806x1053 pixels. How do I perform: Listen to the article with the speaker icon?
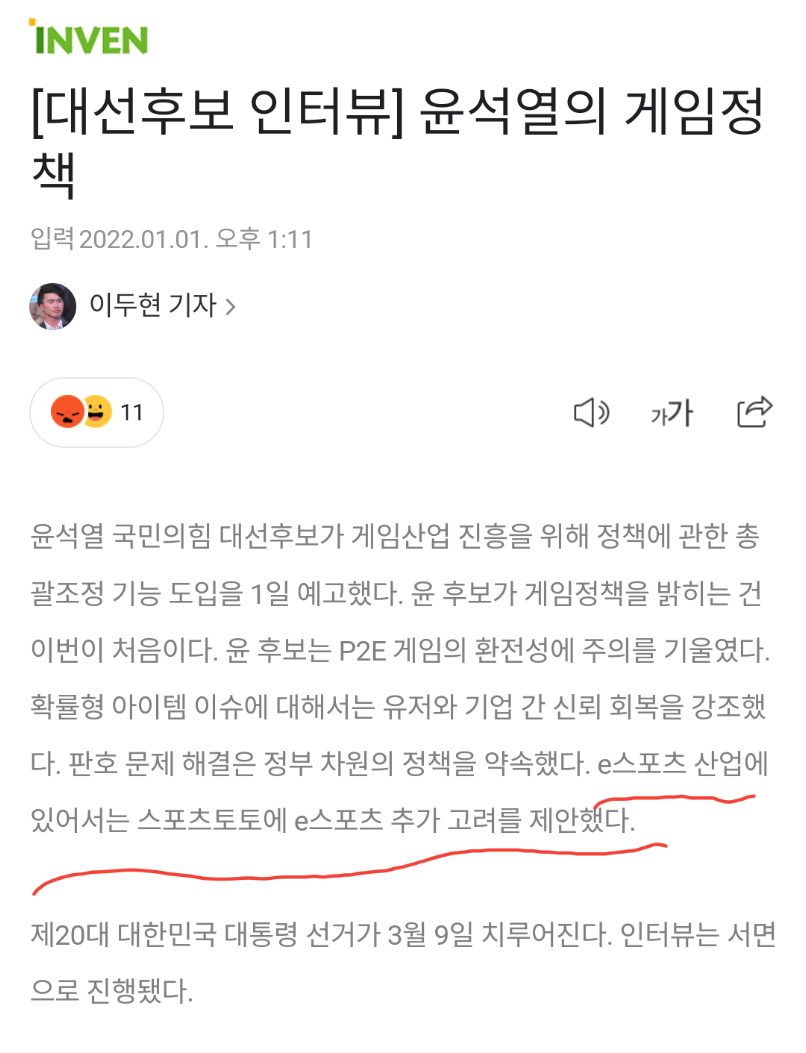[590, 412]
